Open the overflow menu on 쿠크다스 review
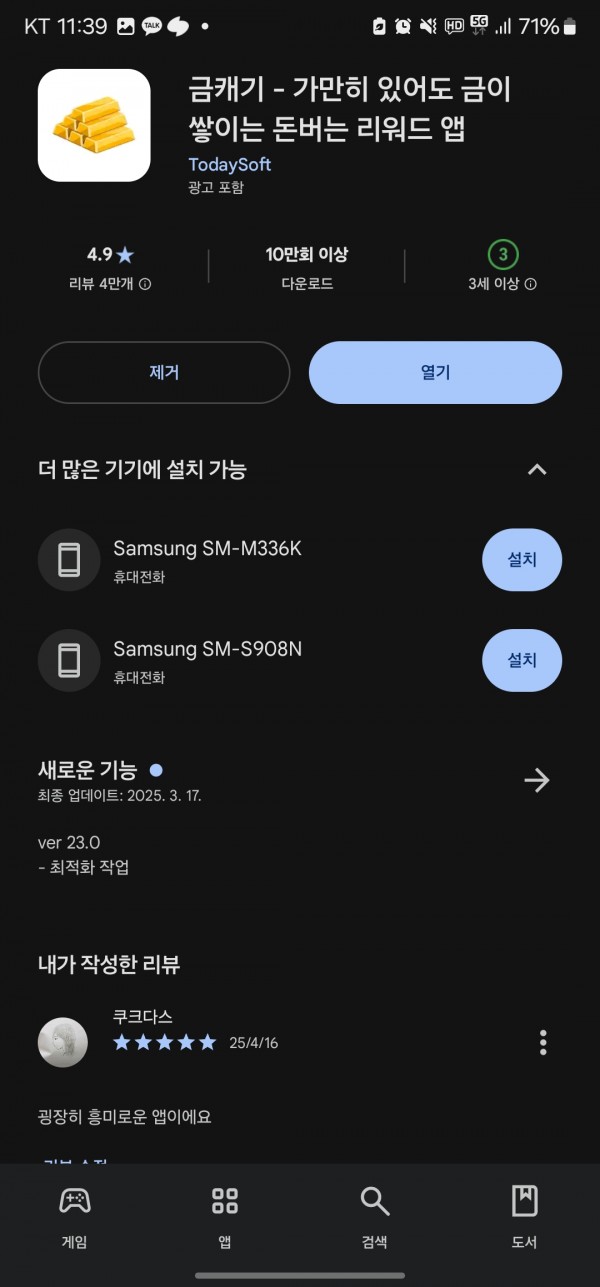 (543, 1042)
